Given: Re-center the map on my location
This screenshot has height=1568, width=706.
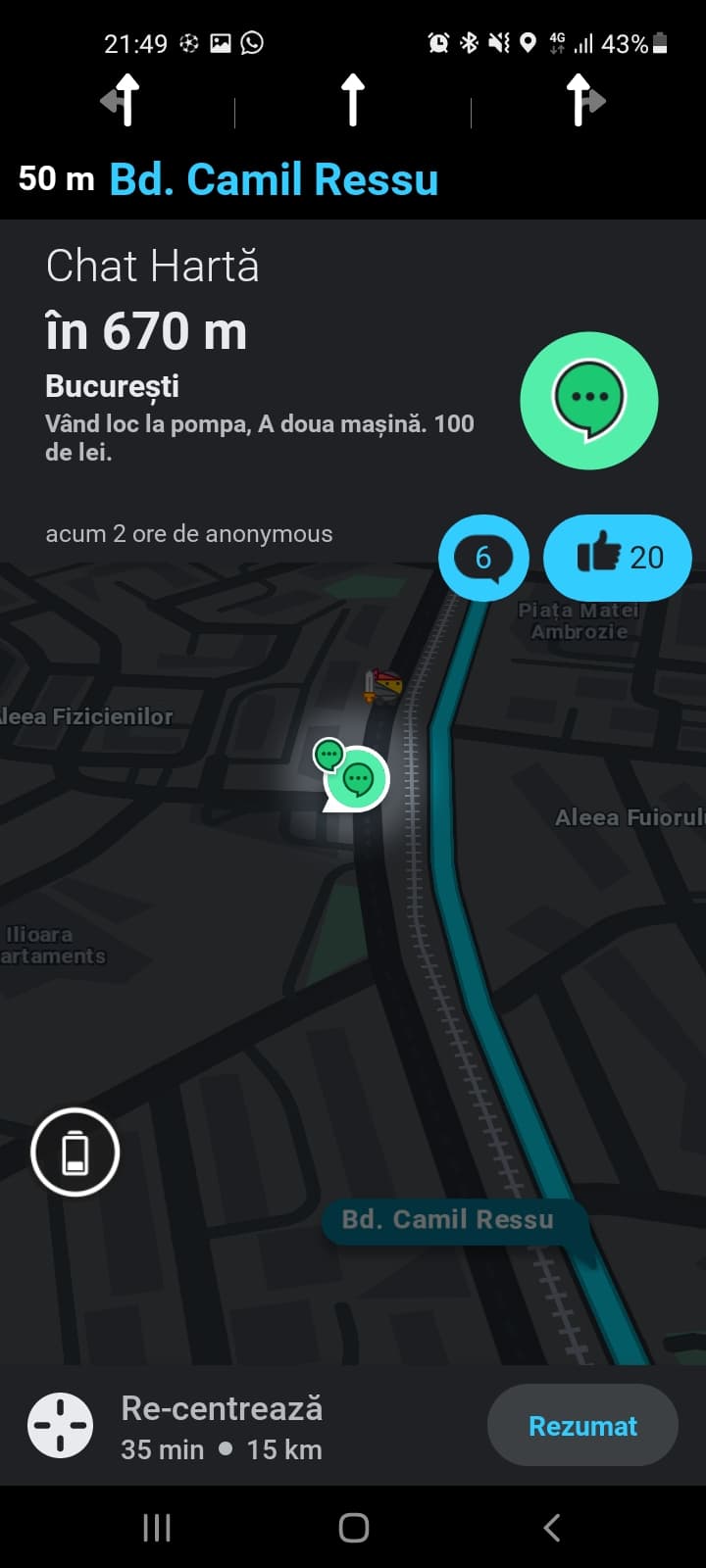Looking at the screenshot, I should click(61, 1426).
